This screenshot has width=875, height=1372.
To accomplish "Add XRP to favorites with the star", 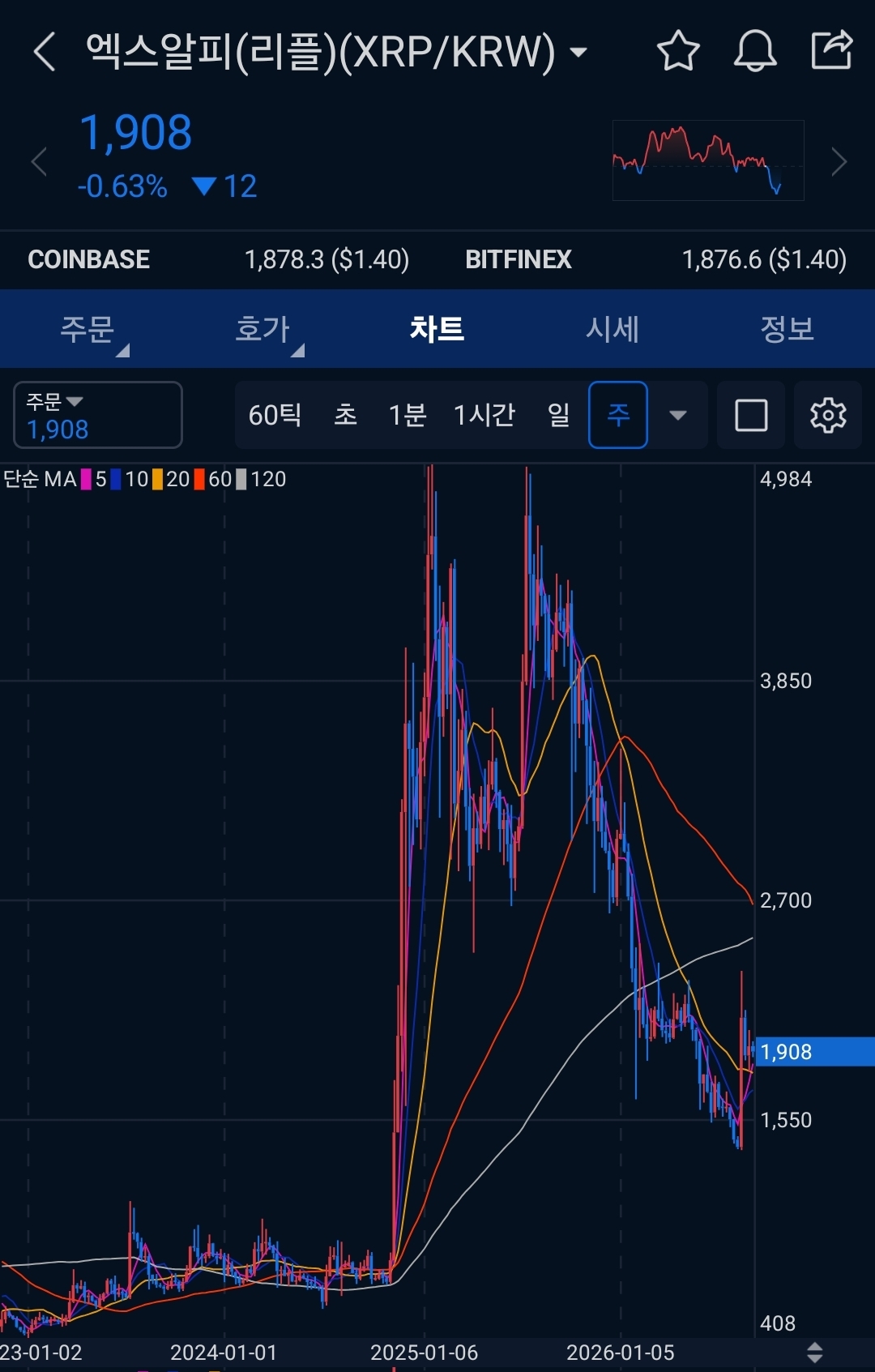I will click(x=677, y=51).
